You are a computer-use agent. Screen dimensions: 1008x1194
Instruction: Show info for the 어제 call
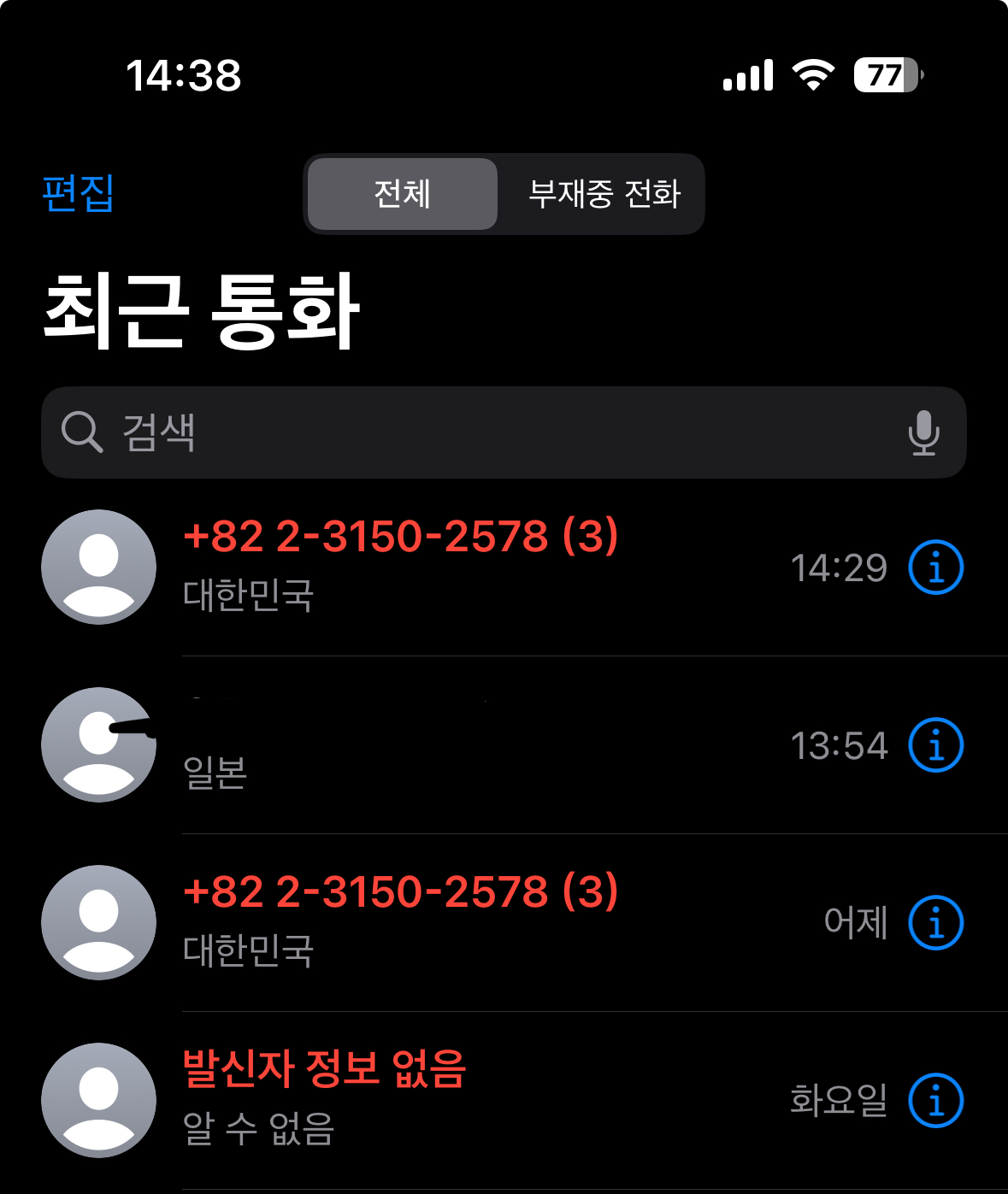click(935, 923)
